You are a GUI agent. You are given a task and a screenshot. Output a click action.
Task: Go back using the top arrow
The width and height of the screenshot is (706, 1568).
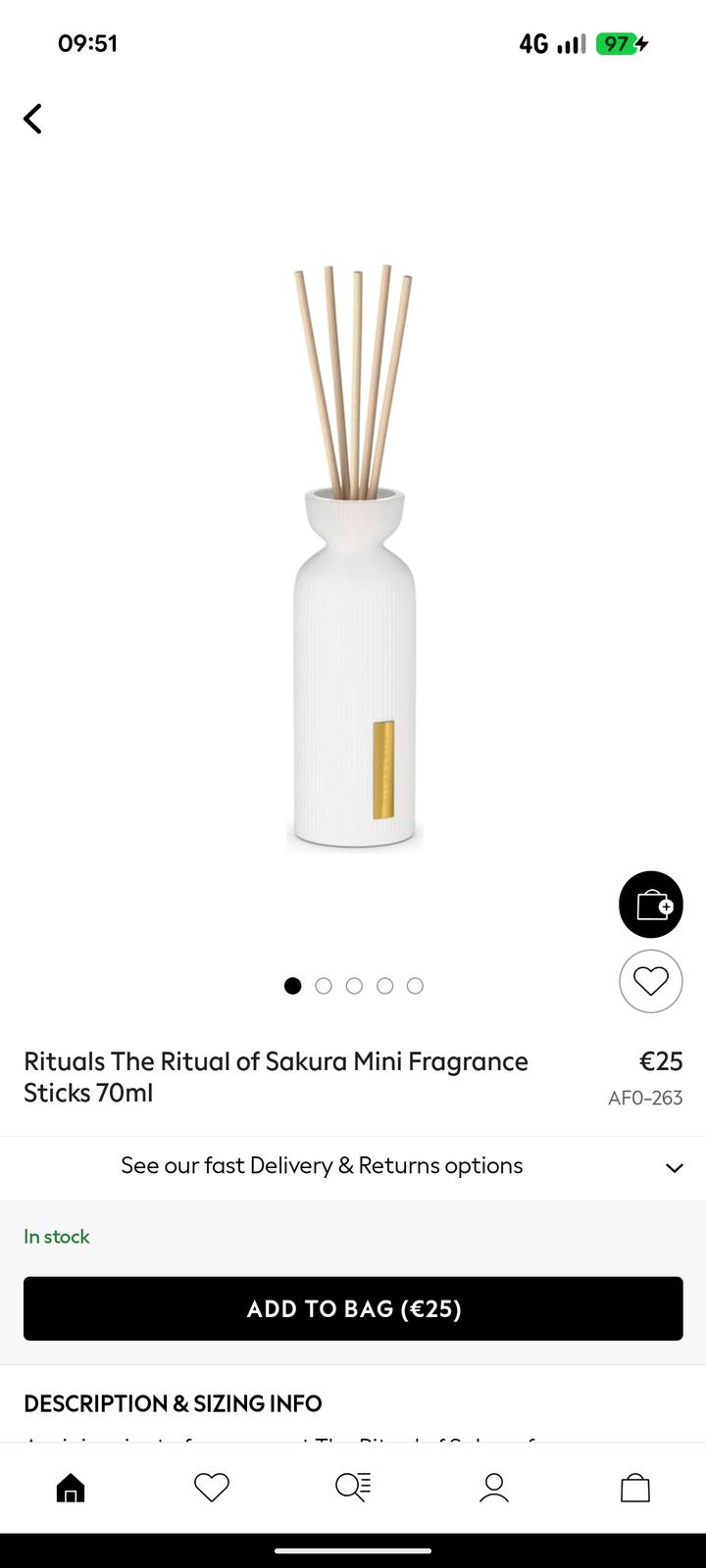coord(33,119)
